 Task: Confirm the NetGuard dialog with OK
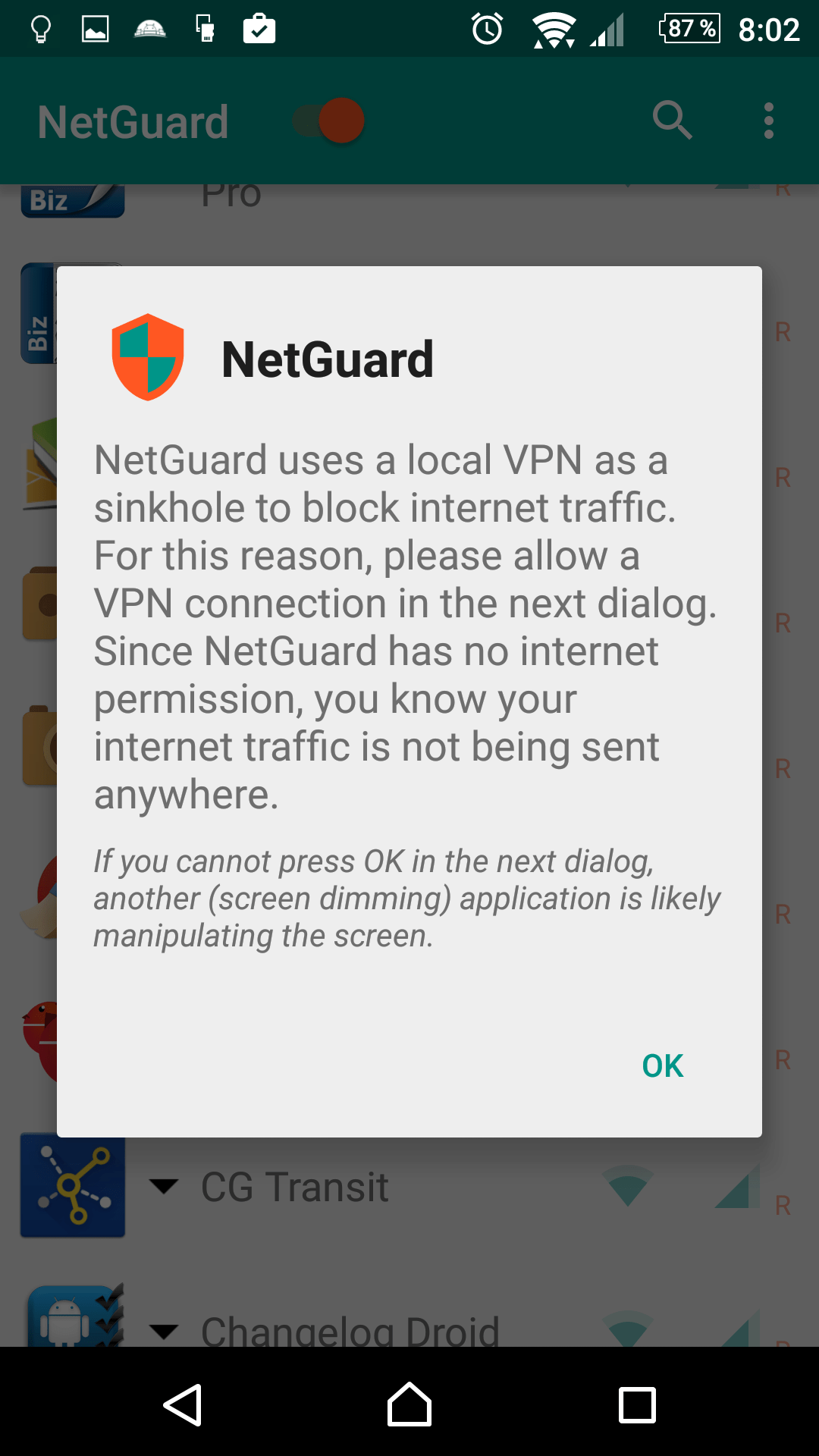point(662,1065)
